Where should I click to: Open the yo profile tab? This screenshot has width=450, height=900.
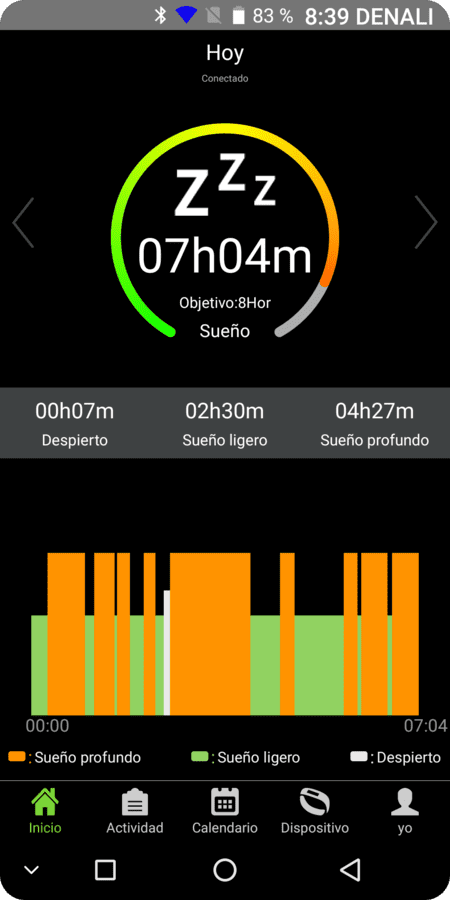pos(405,810)
